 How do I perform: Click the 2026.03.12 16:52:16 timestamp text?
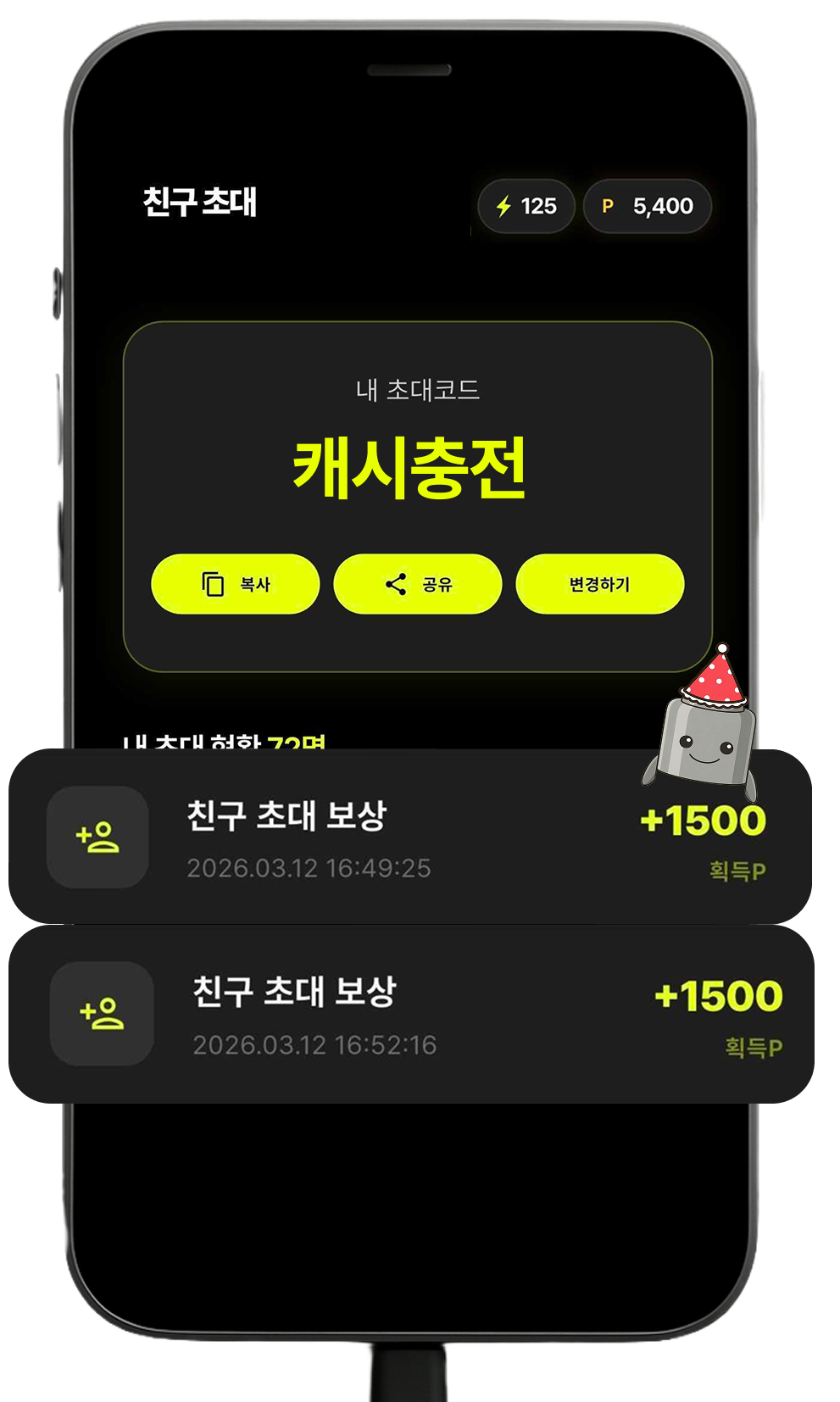(x=314, y=1045)
